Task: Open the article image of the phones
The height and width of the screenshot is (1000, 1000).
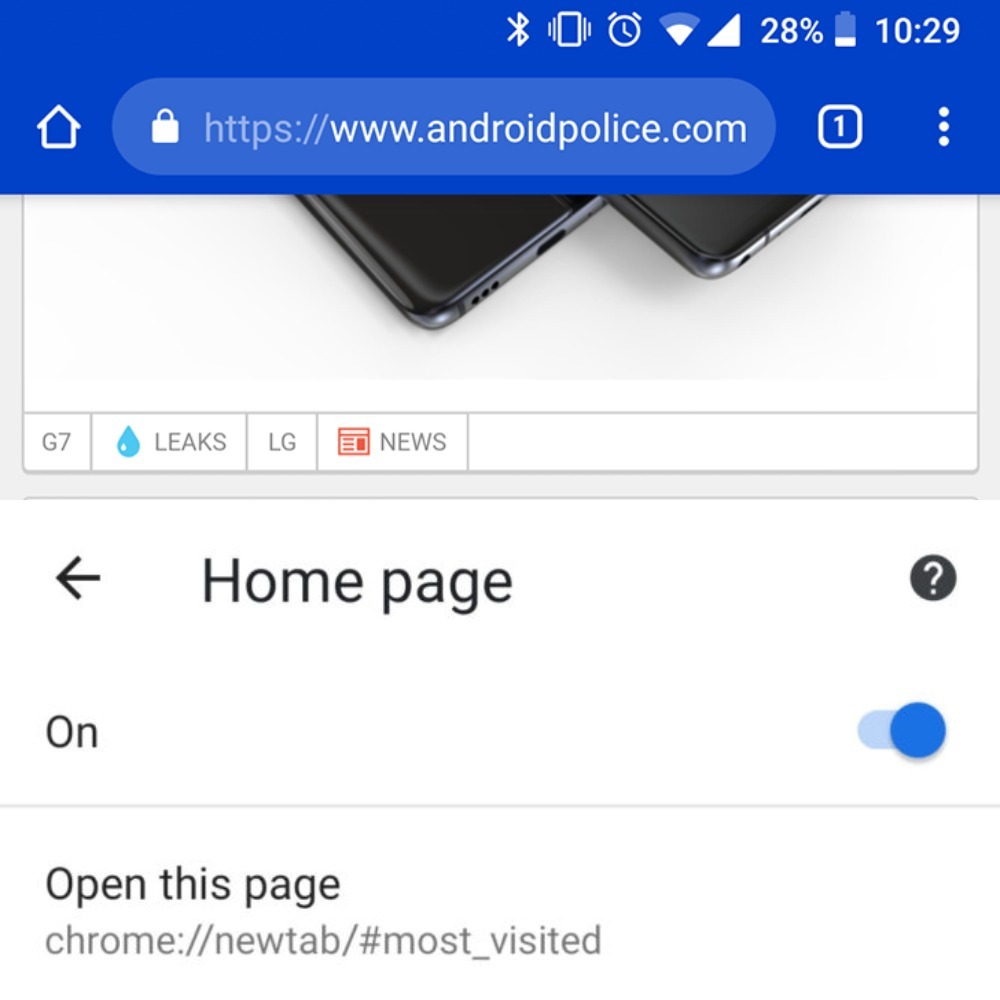Action: (x=500, y=290)
